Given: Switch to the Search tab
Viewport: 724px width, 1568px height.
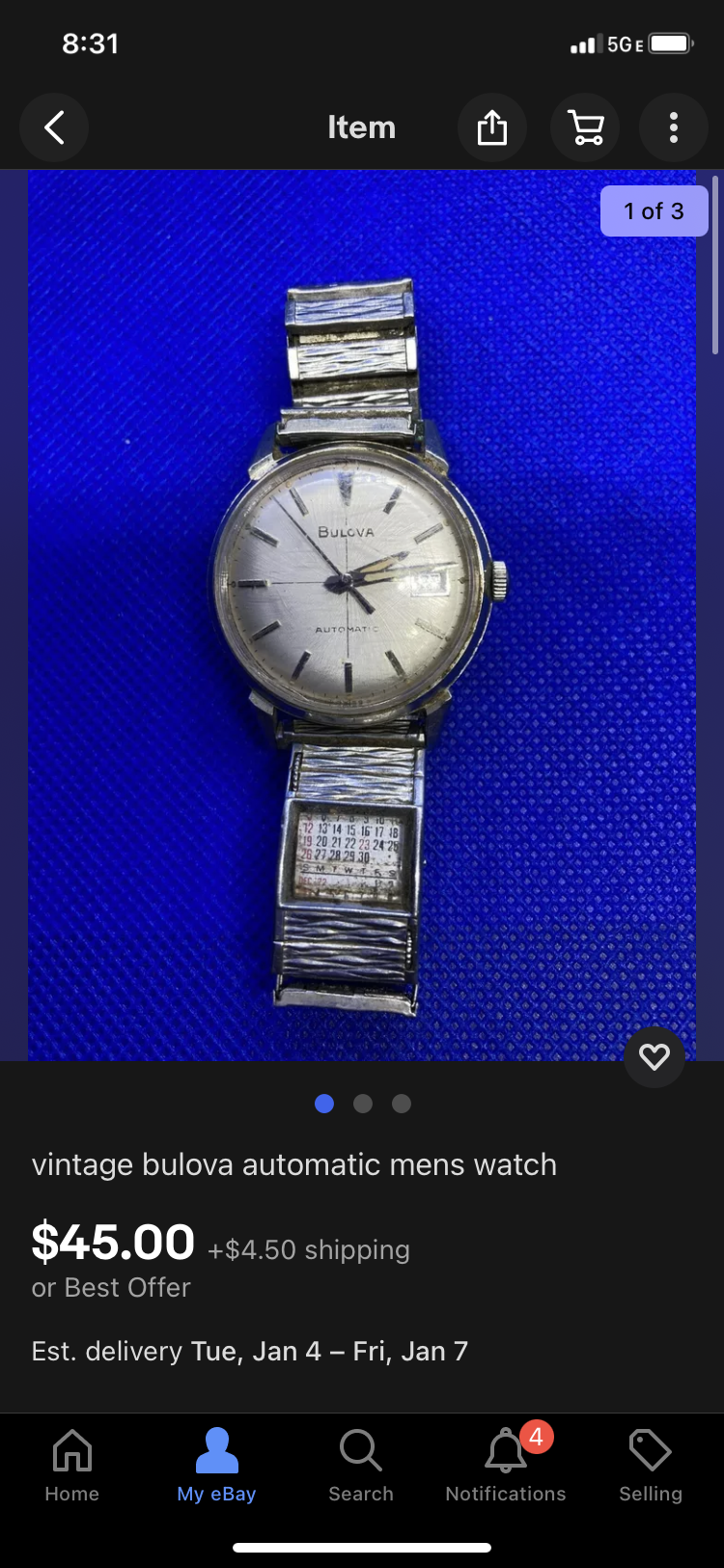Looking at the screenshot, I should pos(361,1465).
